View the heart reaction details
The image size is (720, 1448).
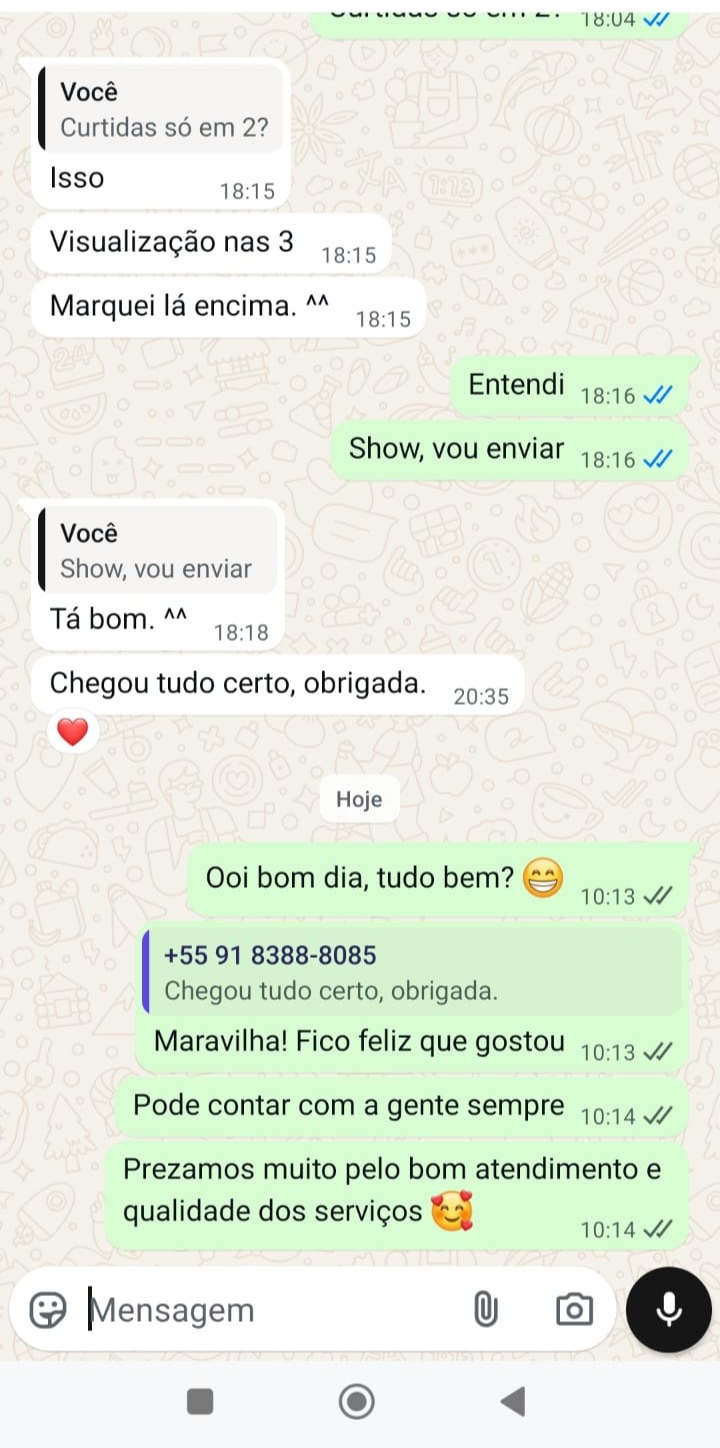(72, 733)
